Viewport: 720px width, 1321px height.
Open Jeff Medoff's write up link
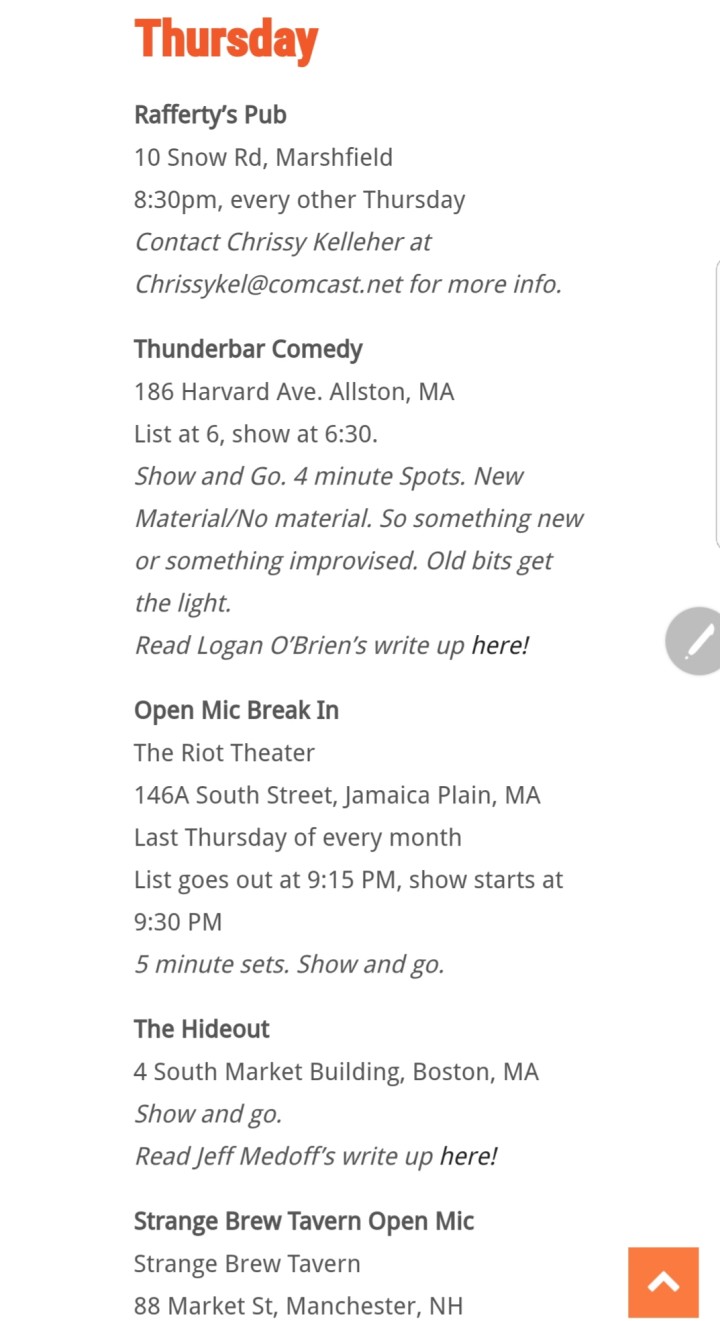[468, 1156]
